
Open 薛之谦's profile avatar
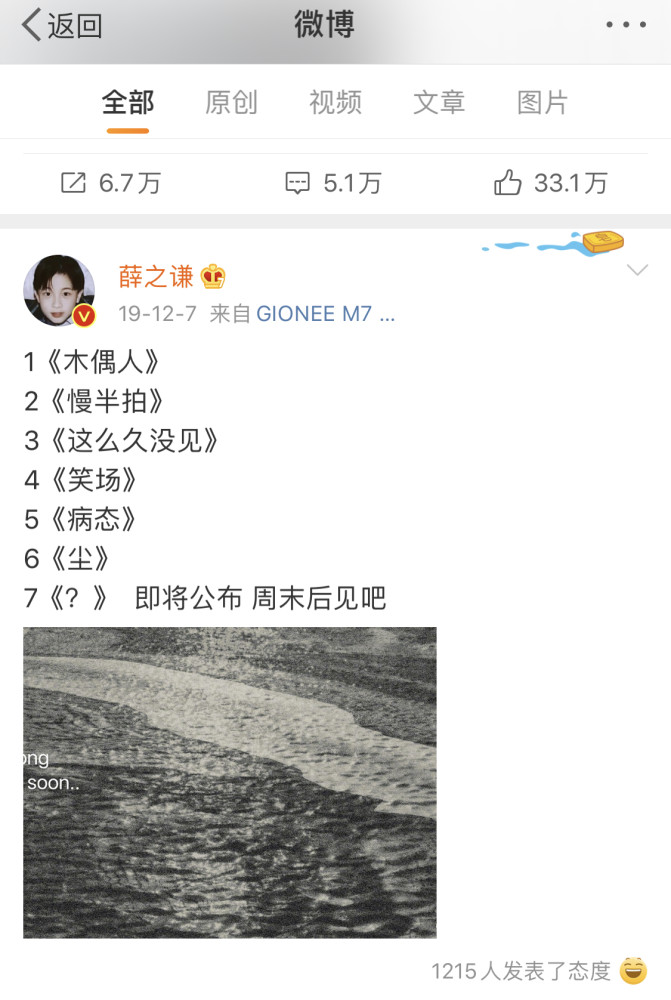point(59,290)
